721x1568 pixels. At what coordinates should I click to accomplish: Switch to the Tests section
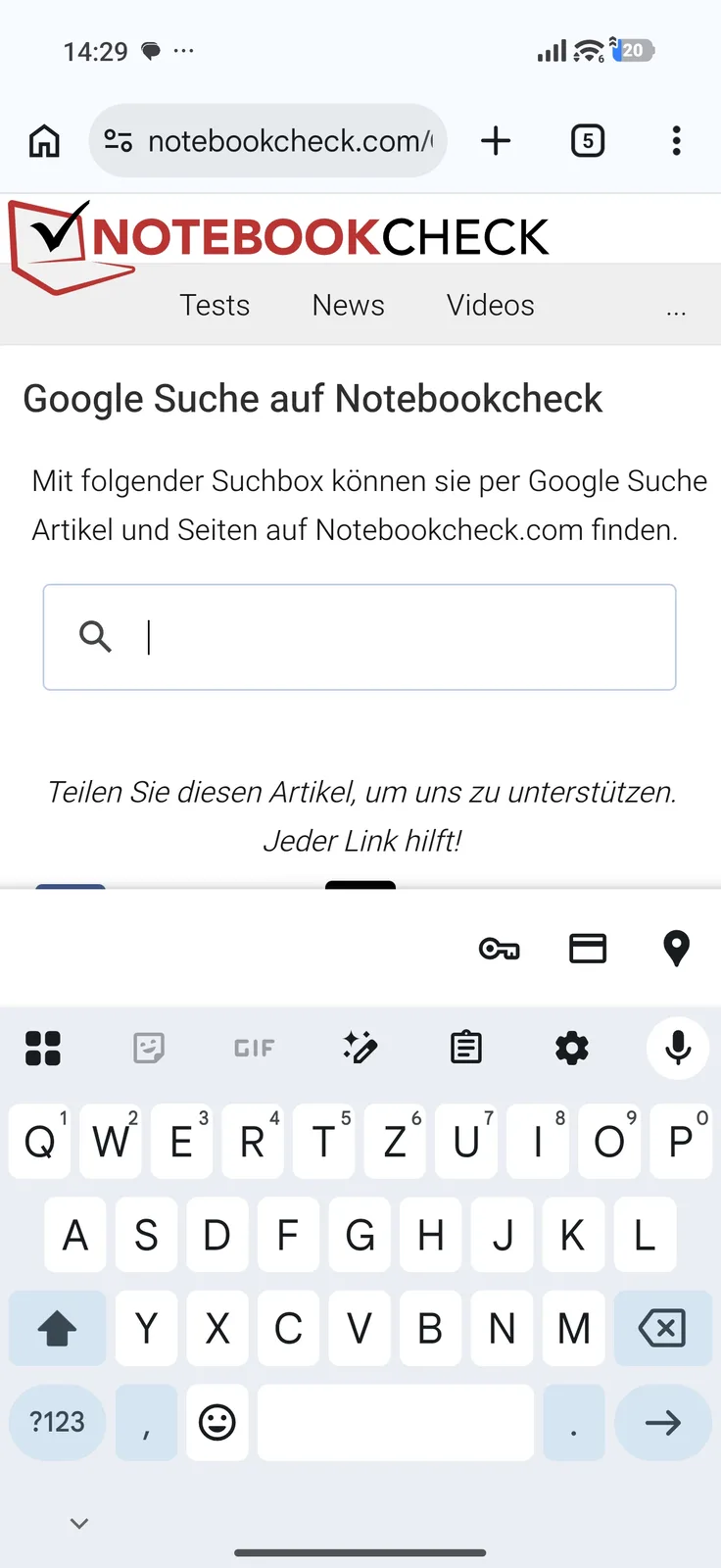point(215,306)
